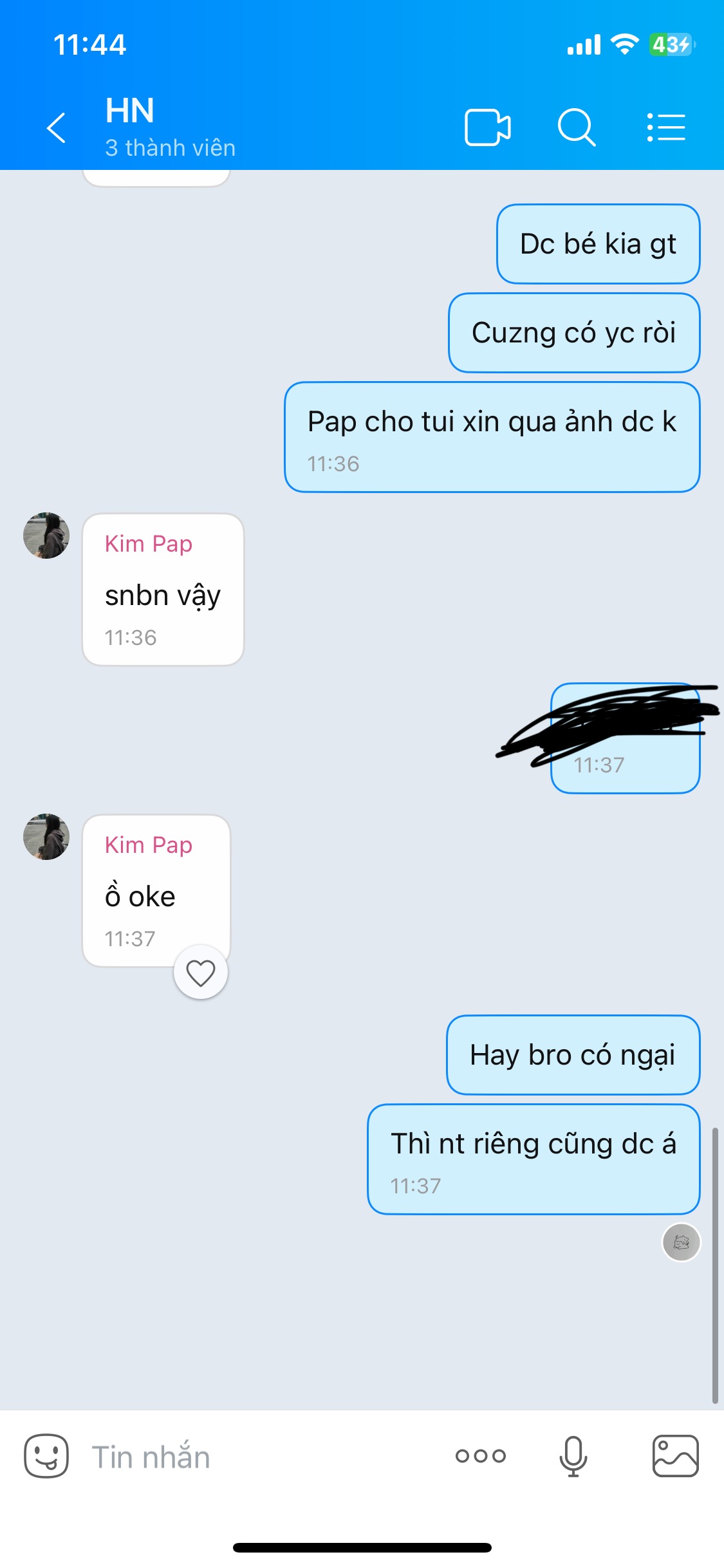Show more attachment options

coord(480,1456)
